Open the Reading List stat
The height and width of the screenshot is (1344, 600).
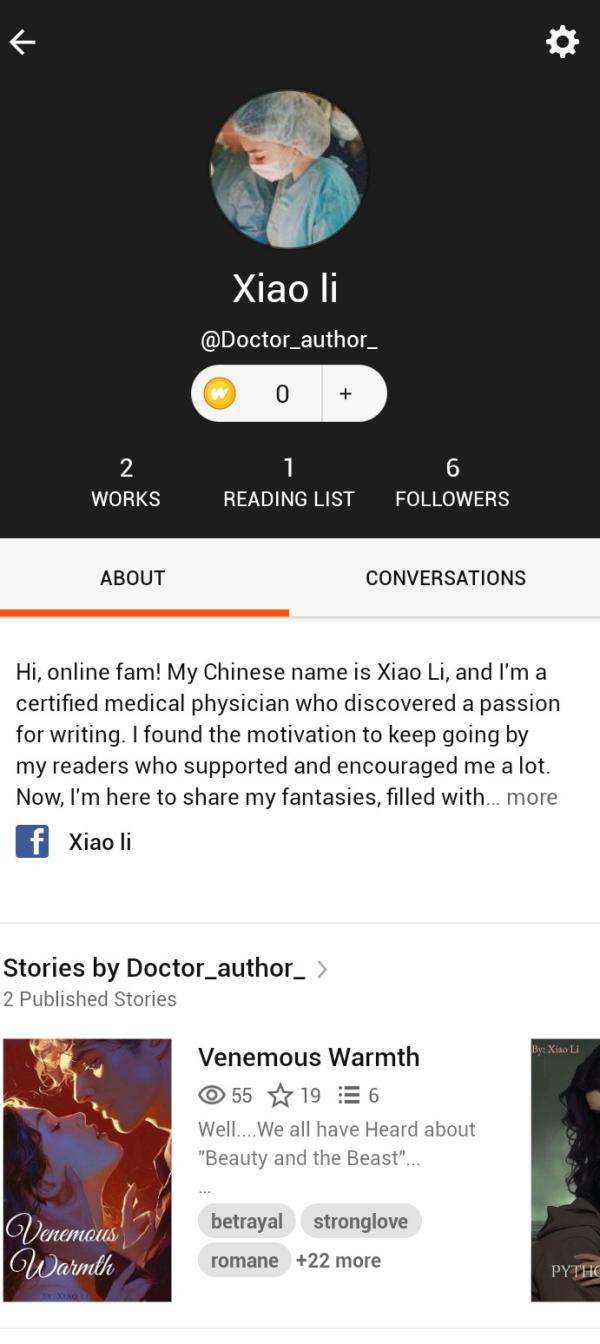pyautogui.click(x=288, y=483)
